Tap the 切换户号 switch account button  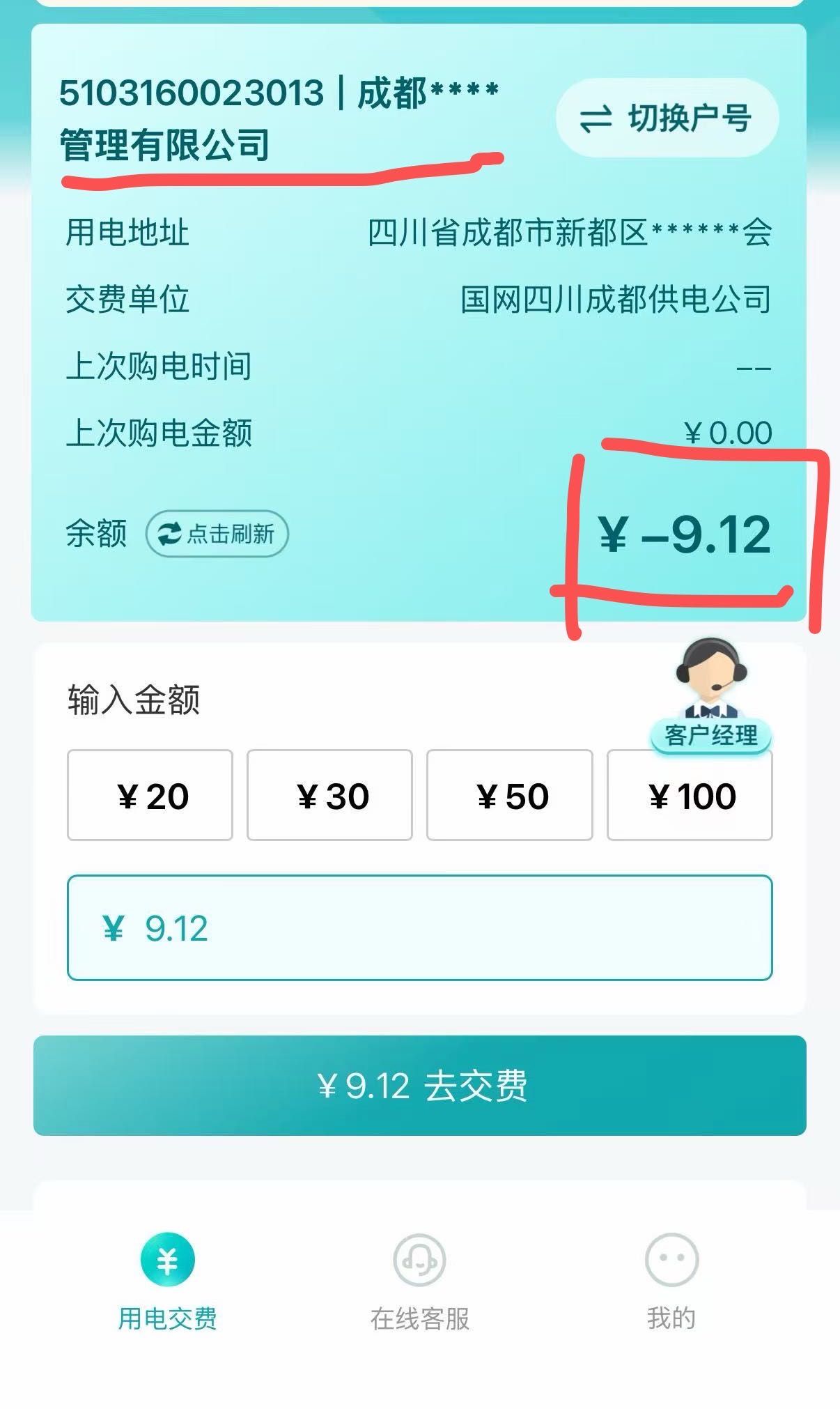click(667, 118)
